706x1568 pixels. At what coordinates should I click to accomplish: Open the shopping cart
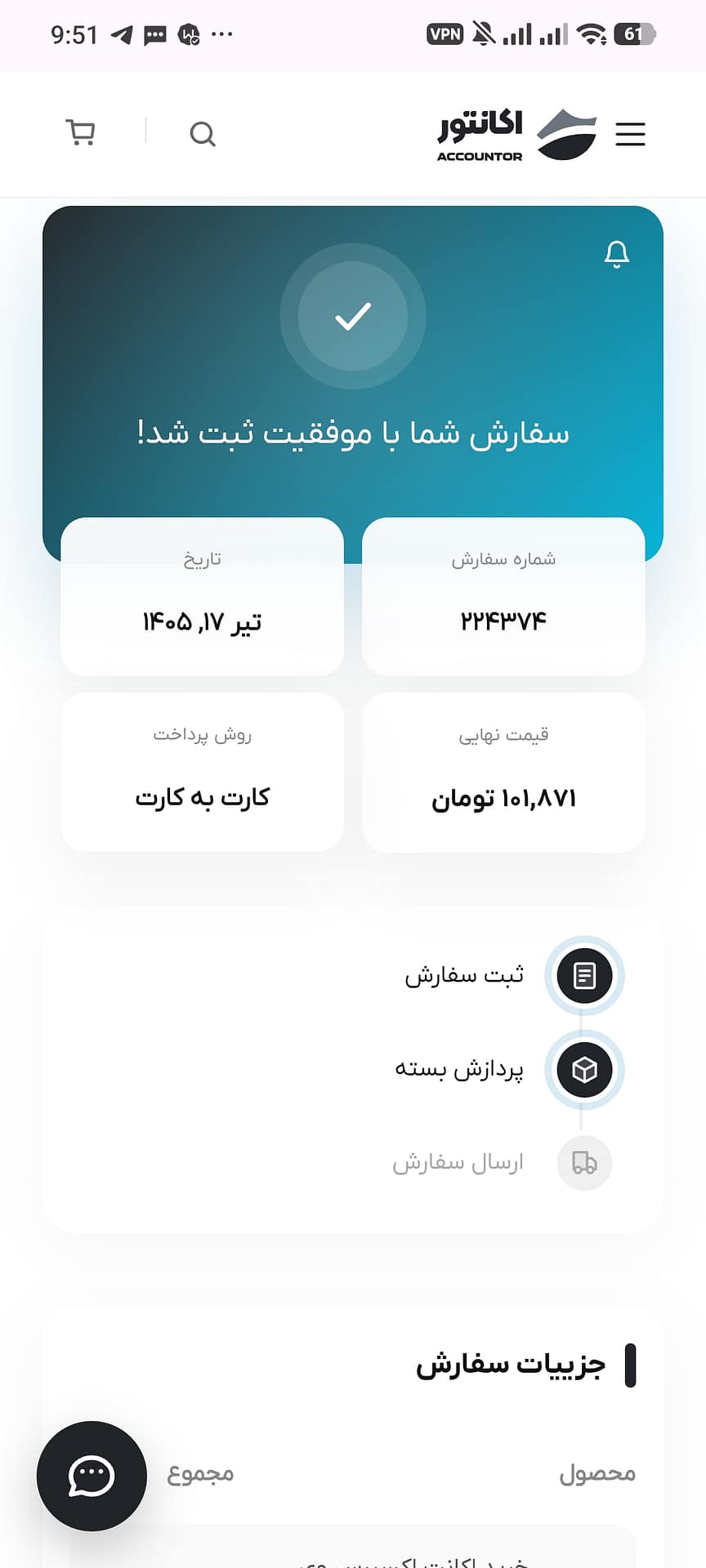click(x=80, y=133)
